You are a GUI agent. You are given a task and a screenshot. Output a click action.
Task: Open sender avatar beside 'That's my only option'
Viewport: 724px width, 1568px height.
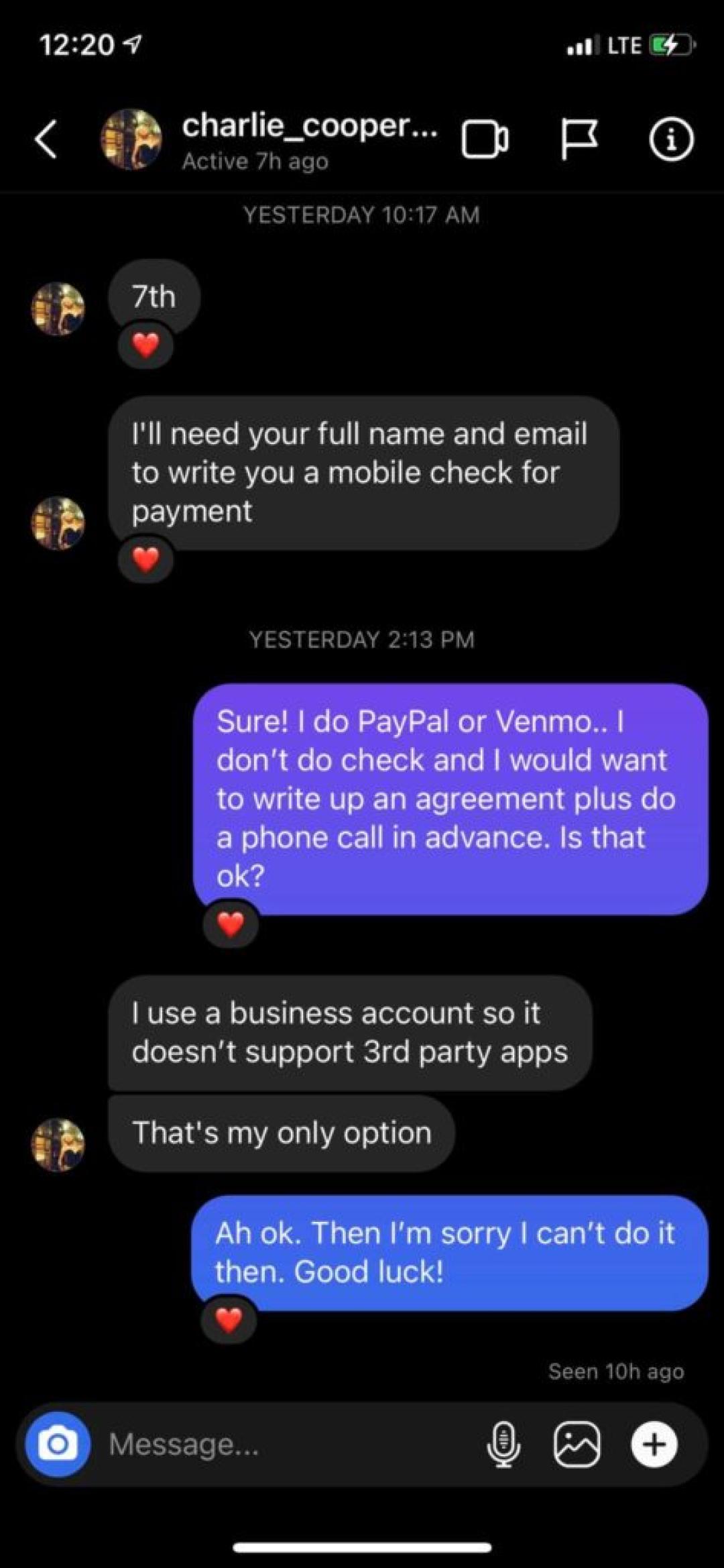pos(58,1144)
